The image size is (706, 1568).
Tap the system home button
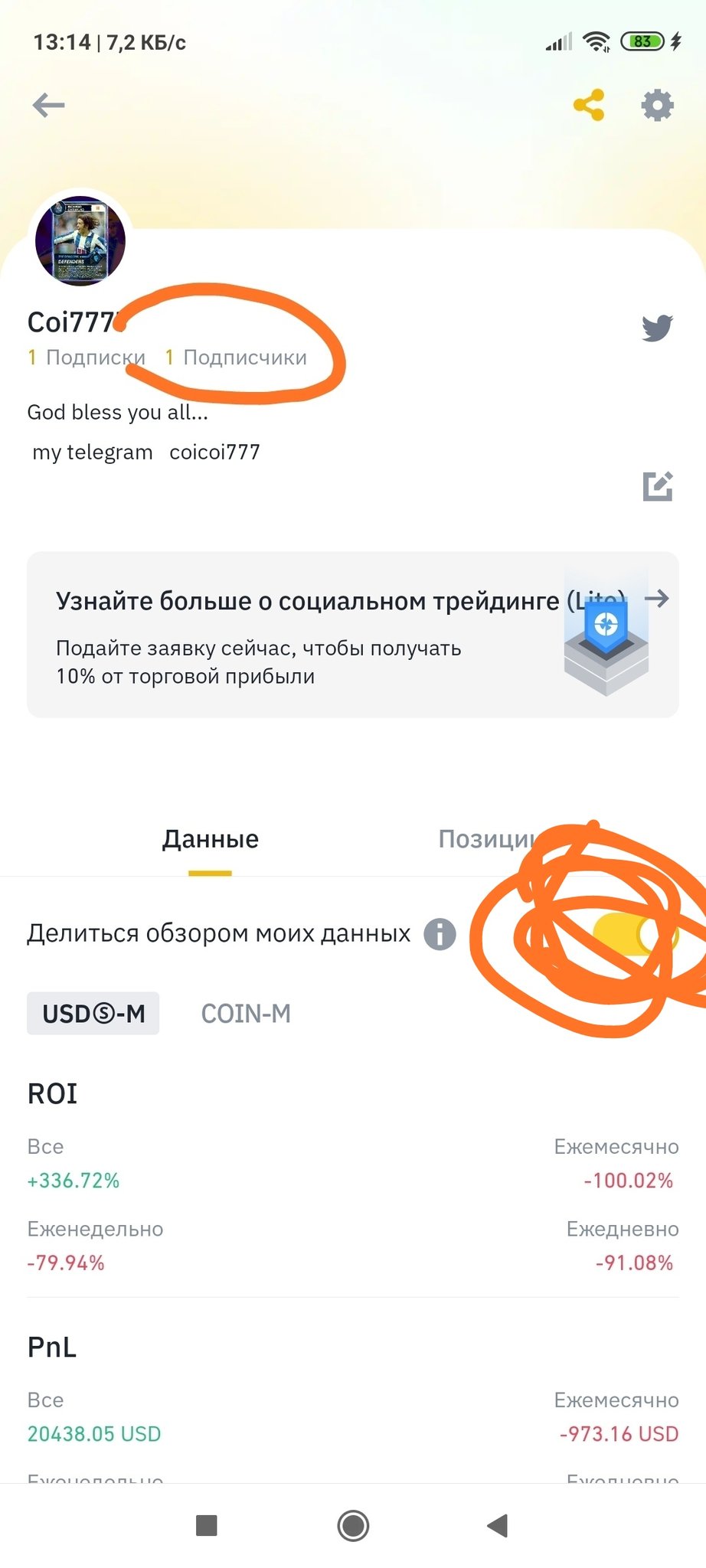[x=353, y=1526]
